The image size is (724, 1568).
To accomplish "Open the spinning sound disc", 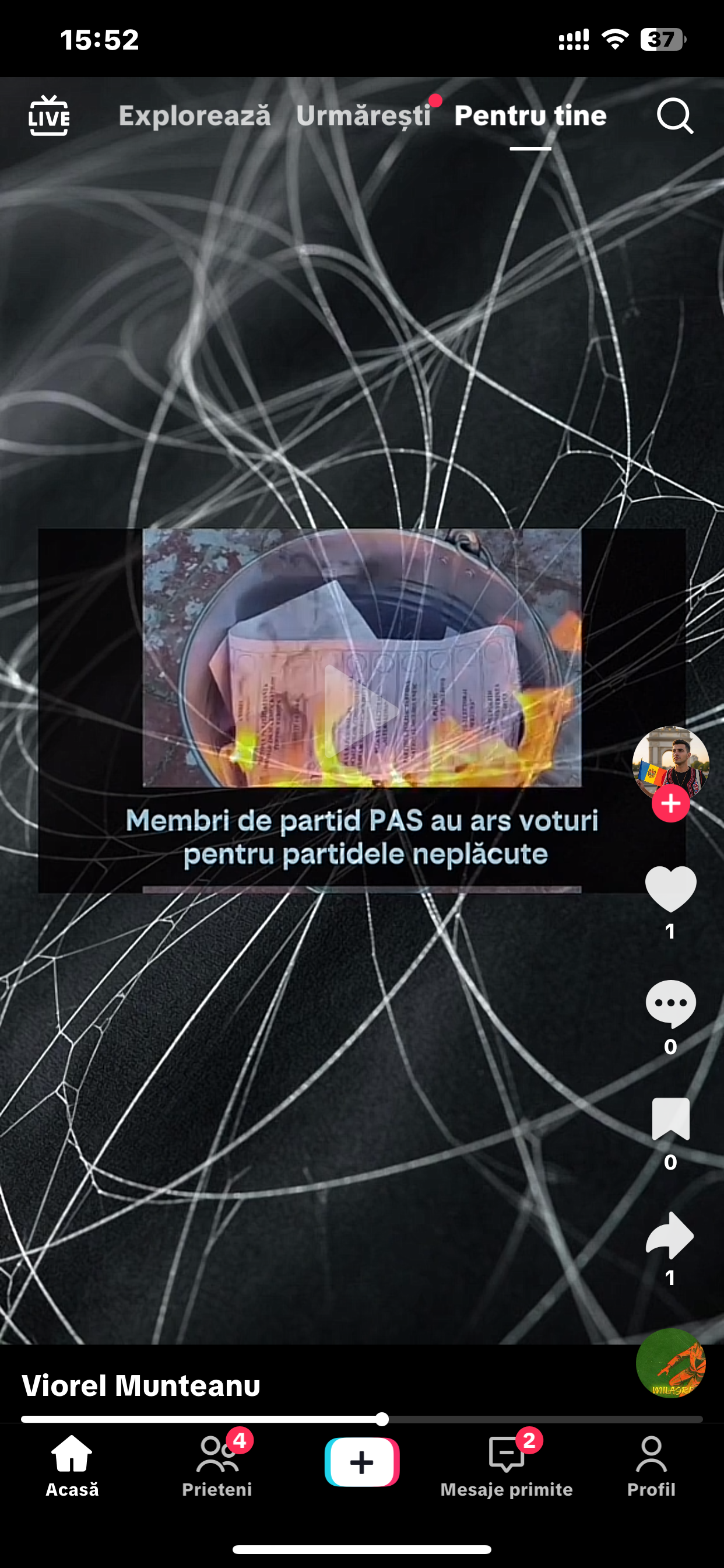I will (x=670, y=1363).
